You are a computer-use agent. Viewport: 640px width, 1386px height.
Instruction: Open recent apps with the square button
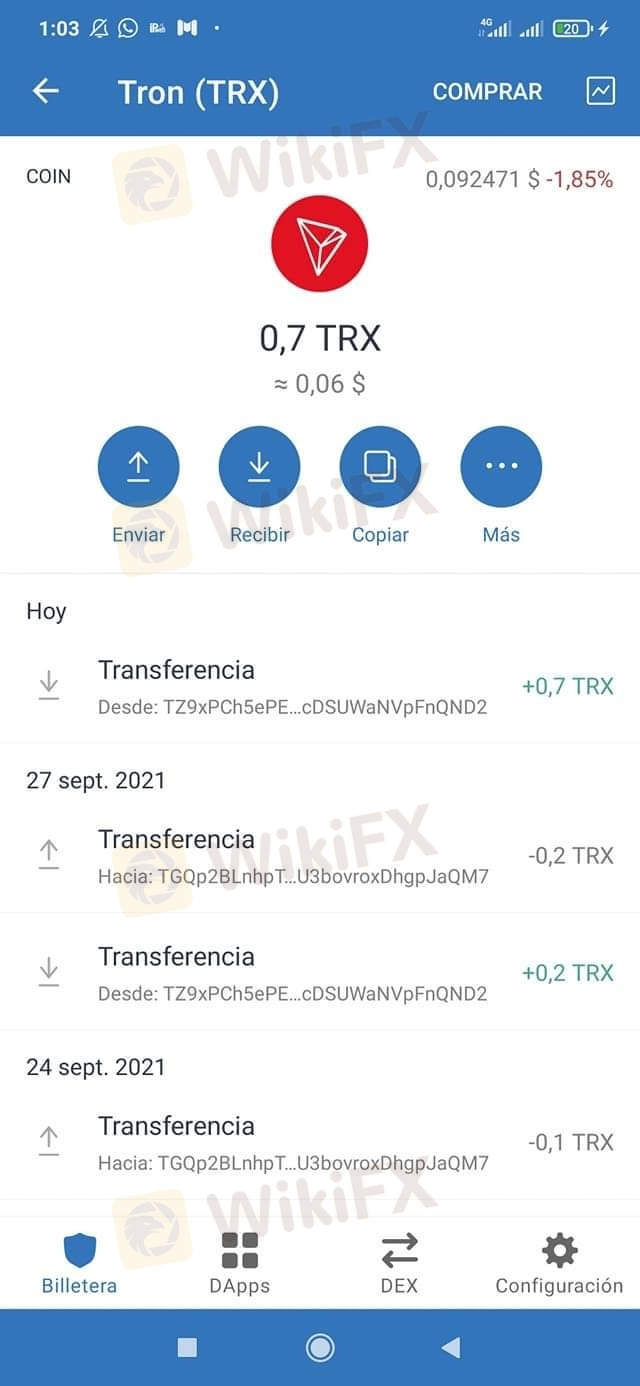(x=187, y=1348)
